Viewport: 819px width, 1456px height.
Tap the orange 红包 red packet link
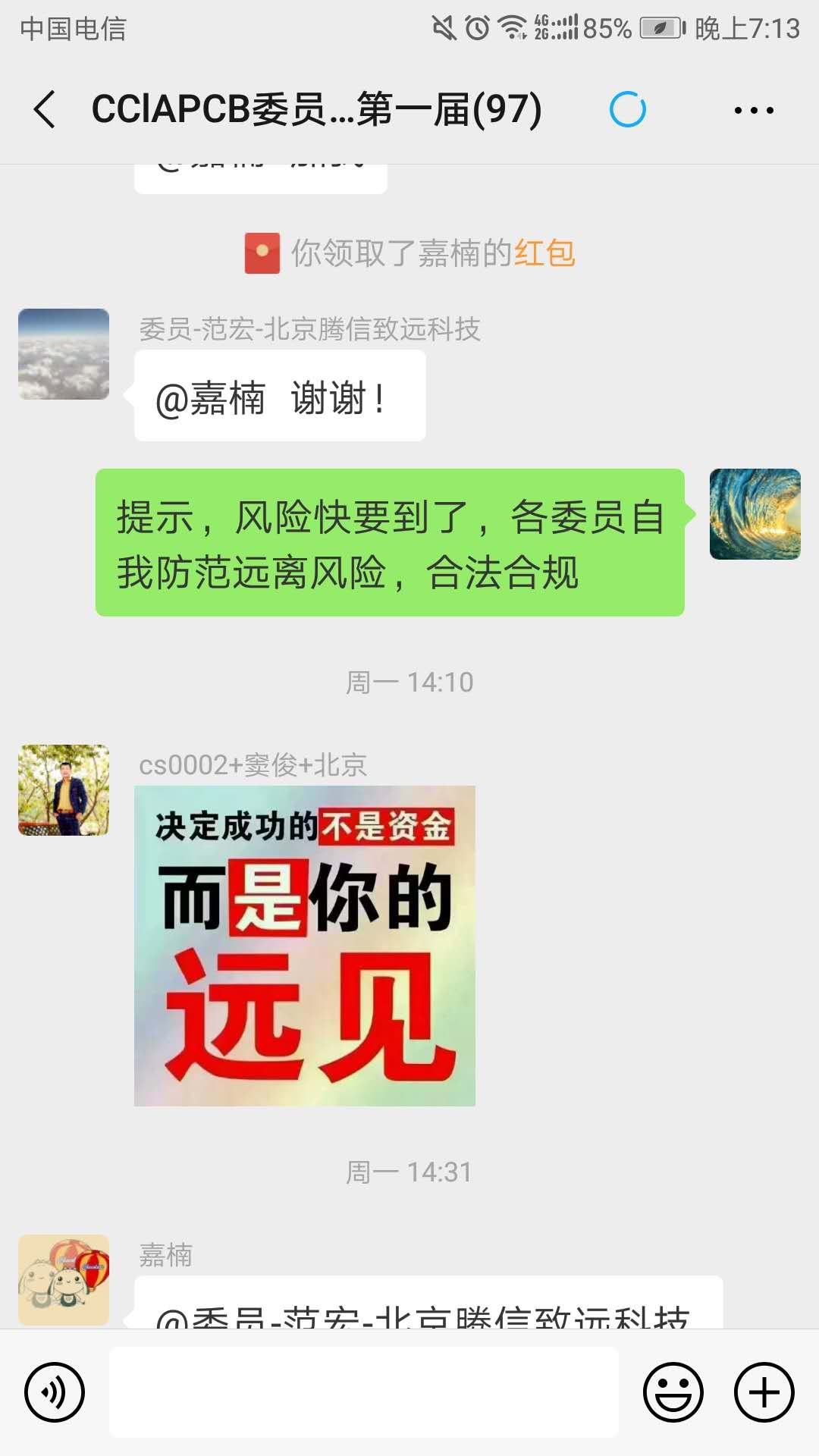pyautogui.click(x=544, y=253)
